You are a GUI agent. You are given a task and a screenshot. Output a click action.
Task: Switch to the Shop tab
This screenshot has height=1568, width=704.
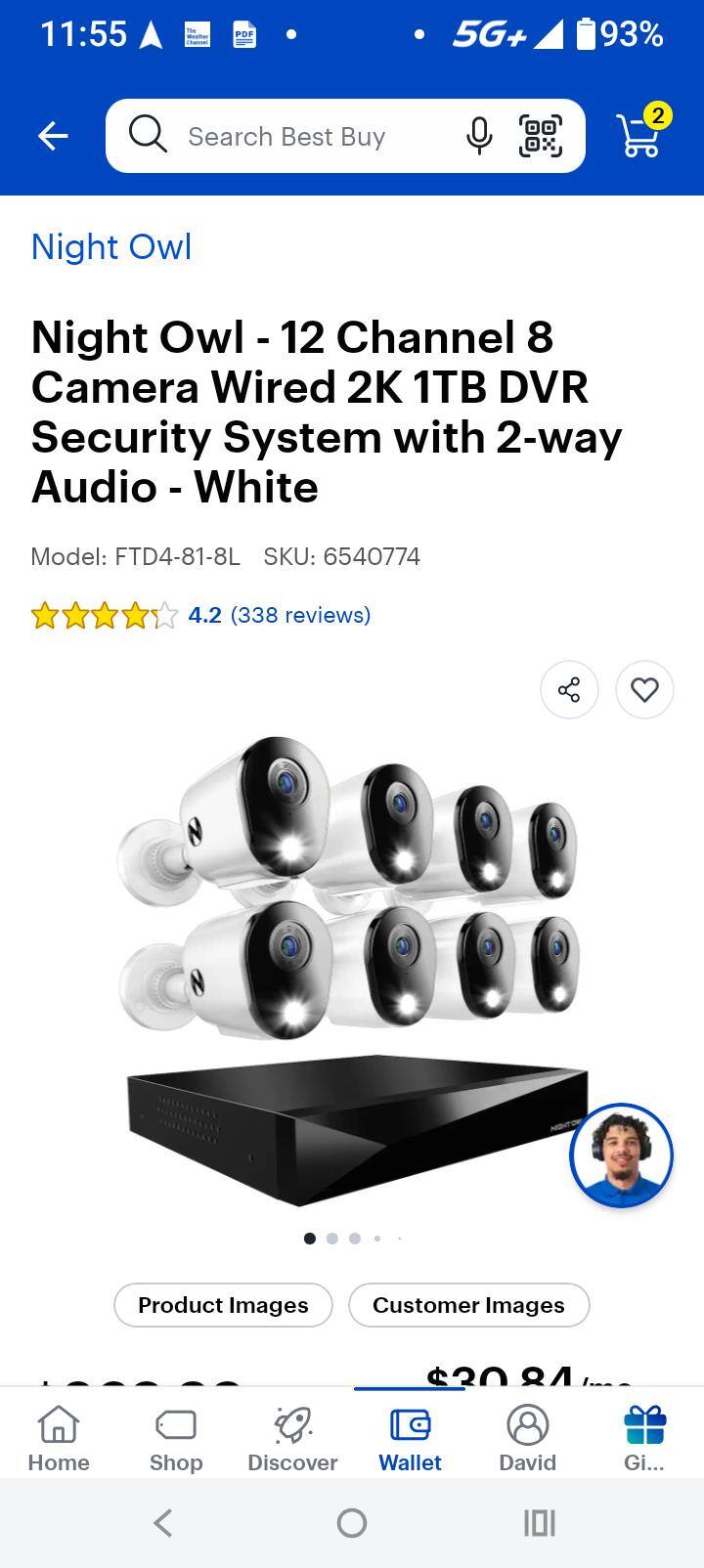click(176, 1438)
